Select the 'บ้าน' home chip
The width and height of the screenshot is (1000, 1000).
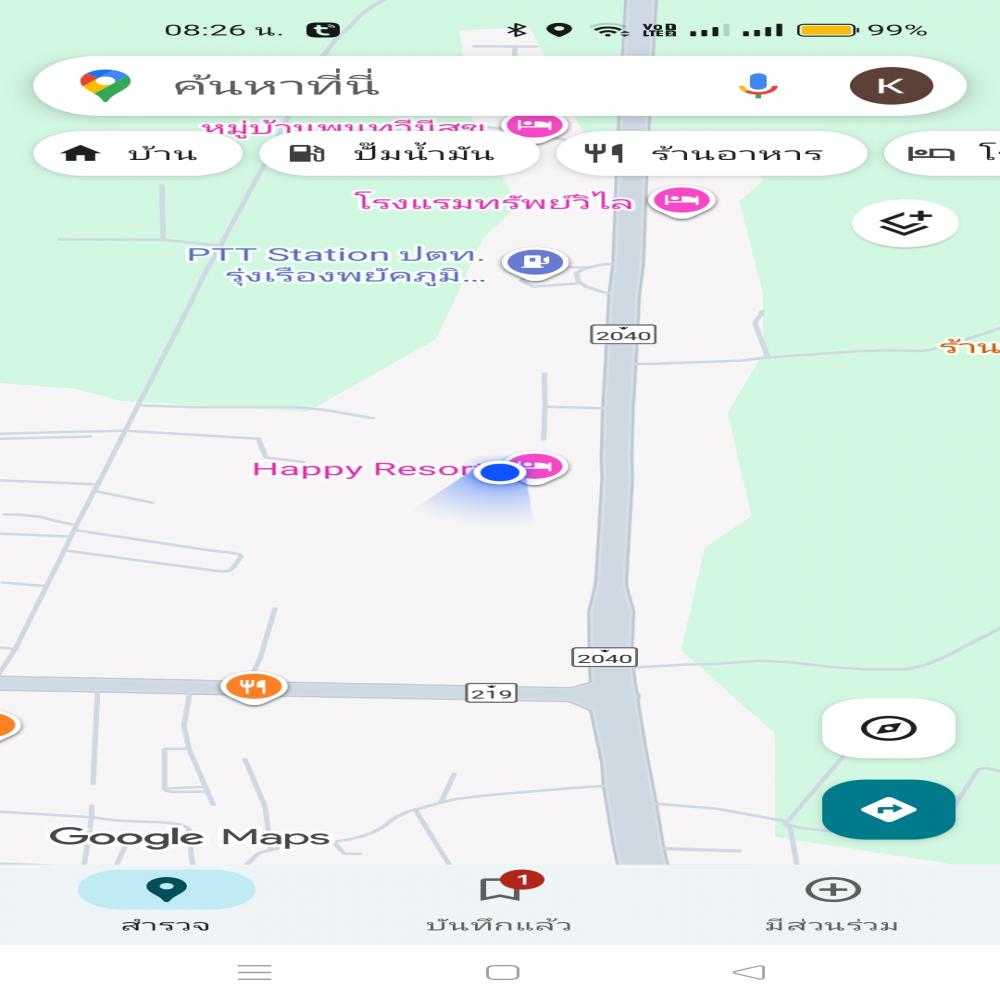pyautogui.click(x=137, y=154)
